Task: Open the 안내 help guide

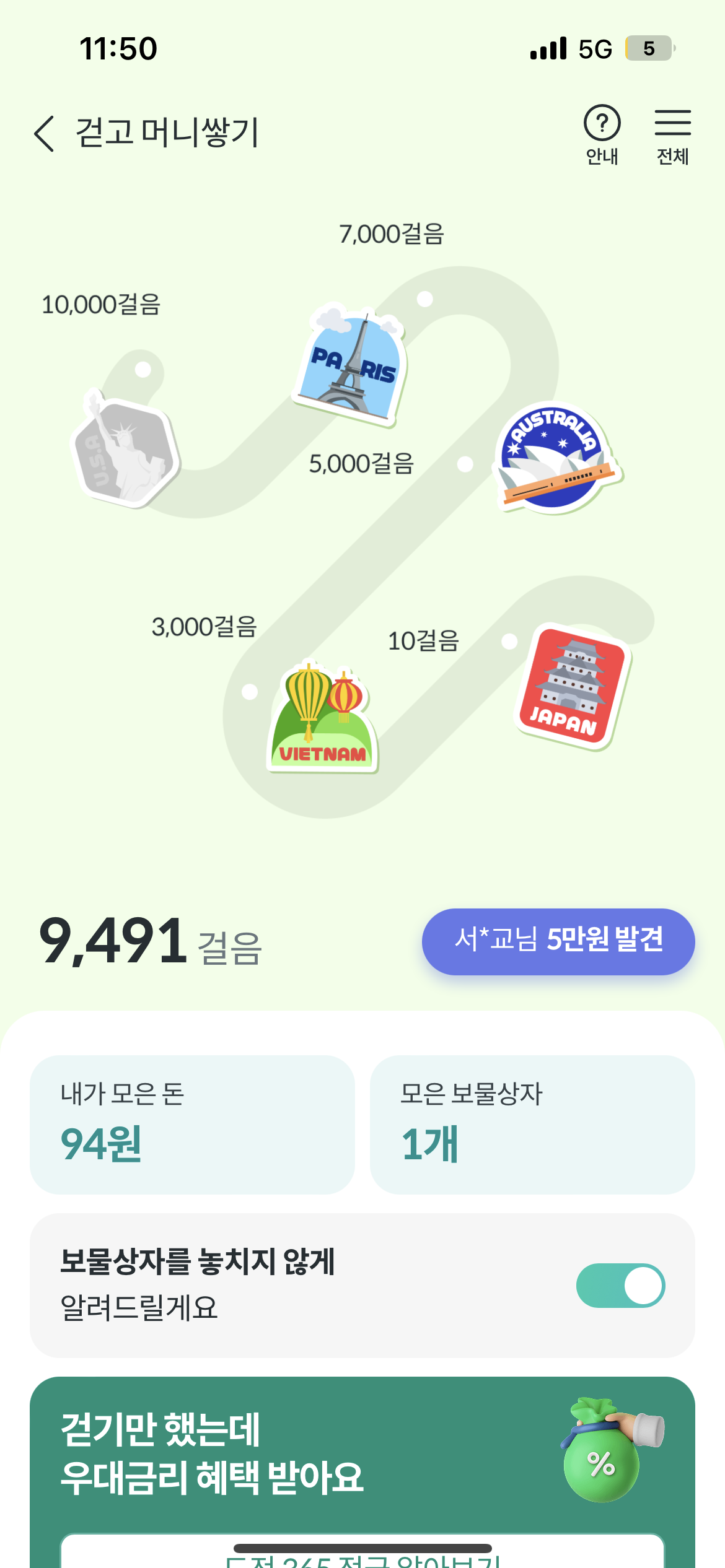Action: [602, 134]
